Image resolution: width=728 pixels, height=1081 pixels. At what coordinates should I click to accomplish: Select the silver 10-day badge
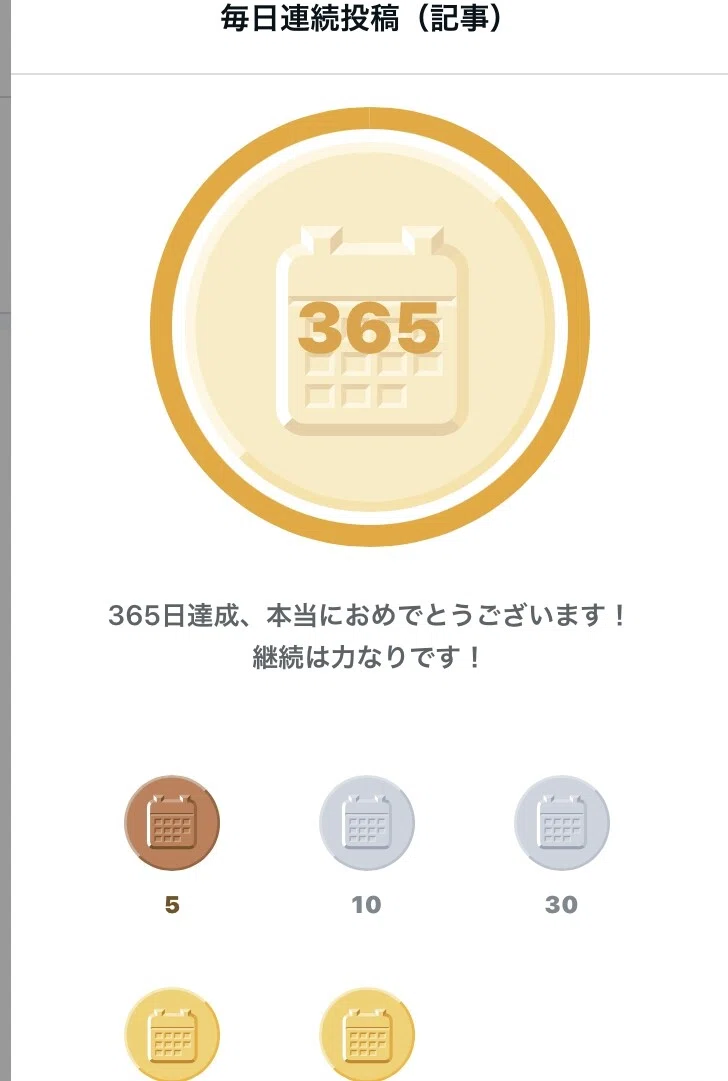point(367,822)
